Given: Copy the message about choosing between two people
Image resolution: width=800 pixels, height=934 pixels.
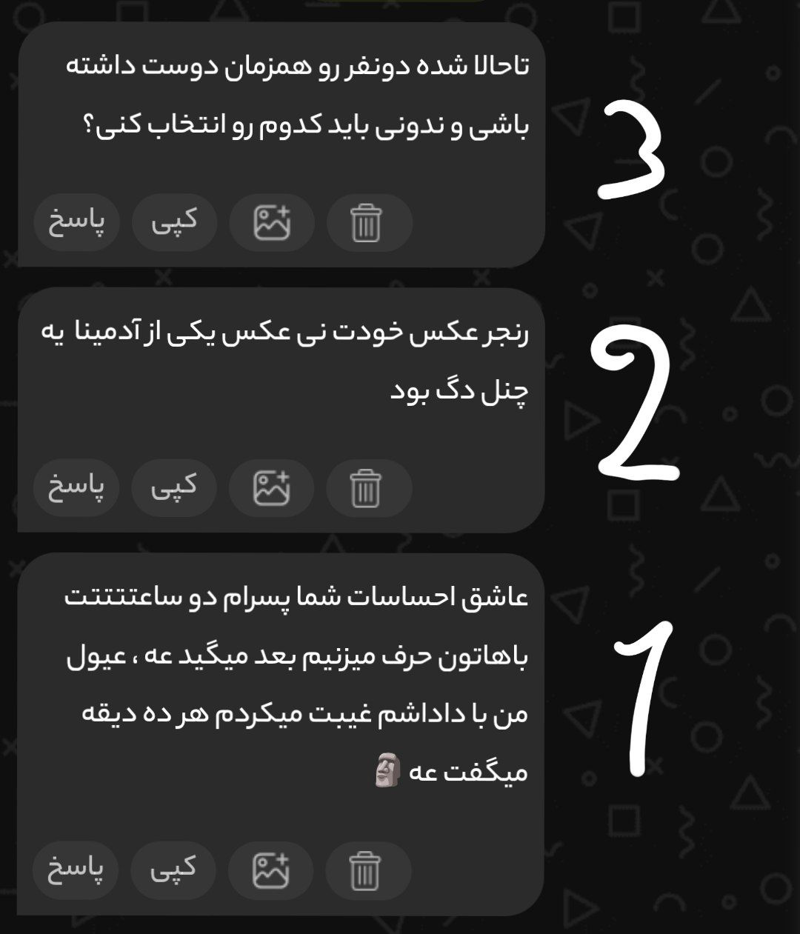Looking at the screenshot, I should tap(174, 222).
